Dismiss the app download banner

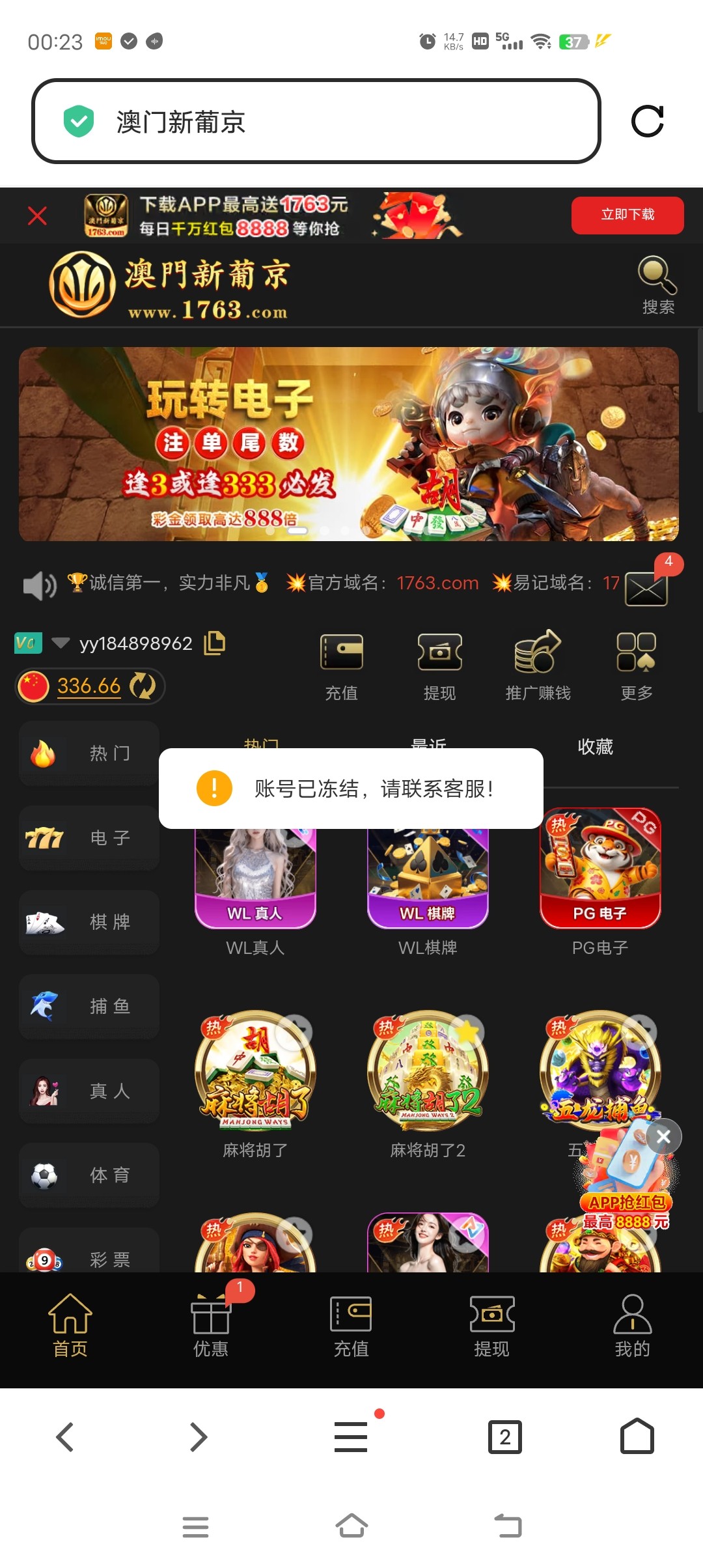click(x=38, y=216)
